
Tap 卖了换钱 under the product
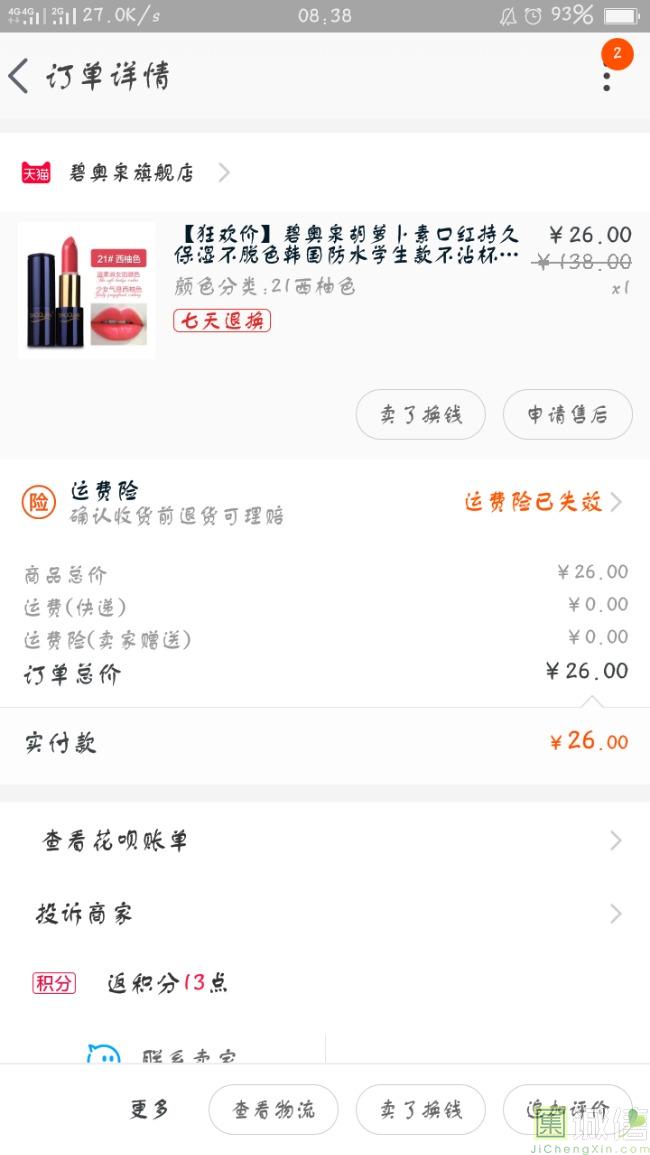[420, 414]
